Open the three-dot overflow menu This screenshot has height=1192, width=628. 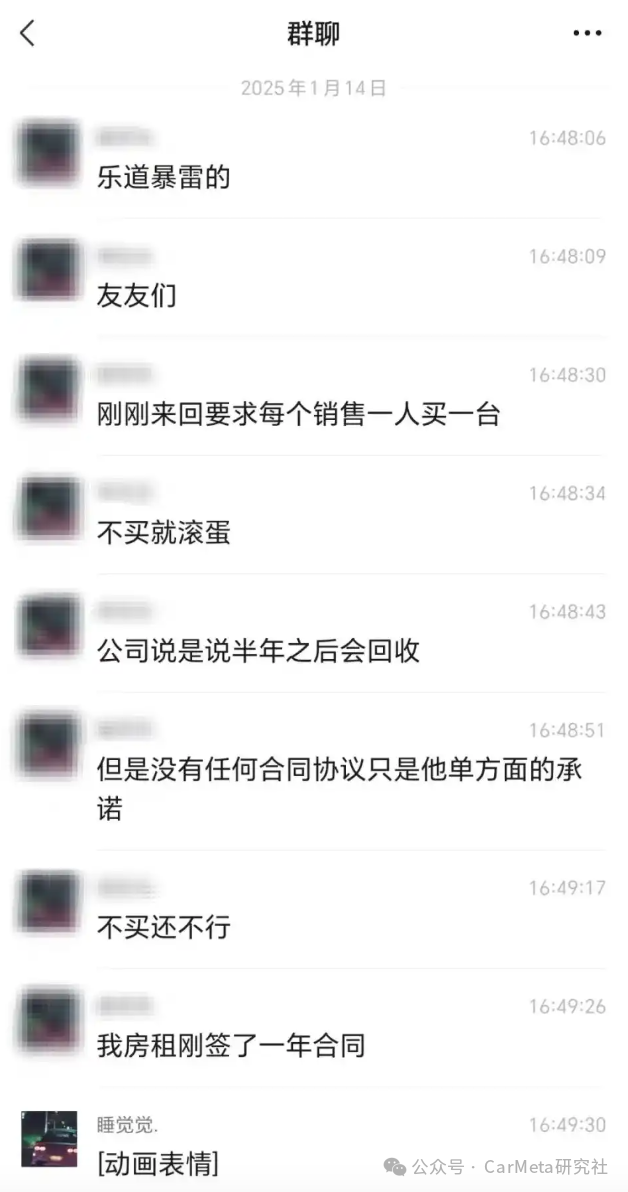pos(587,34)
